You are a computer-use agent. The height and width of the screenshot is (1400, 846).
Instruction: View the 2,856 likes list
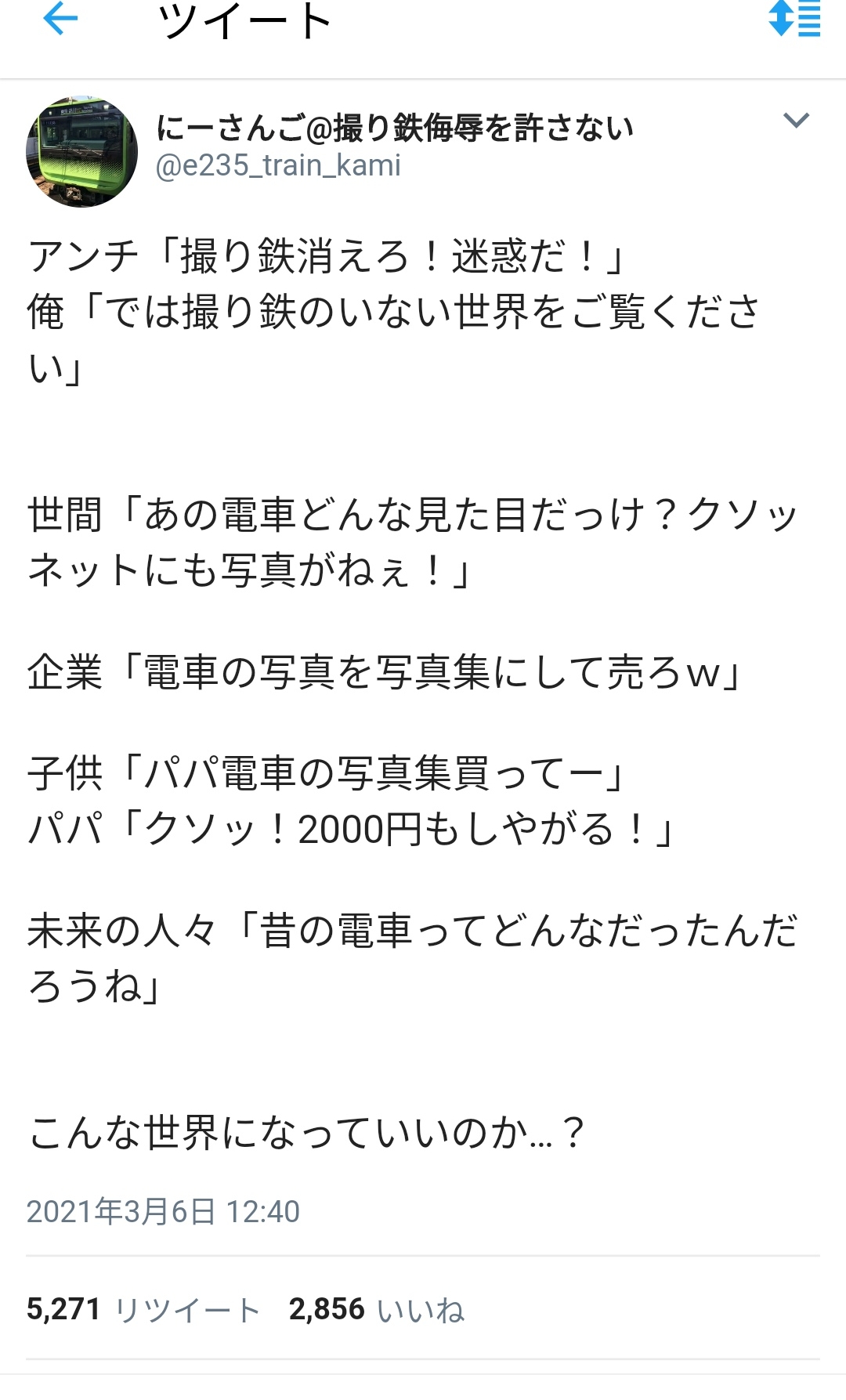tap(376, 1309)
